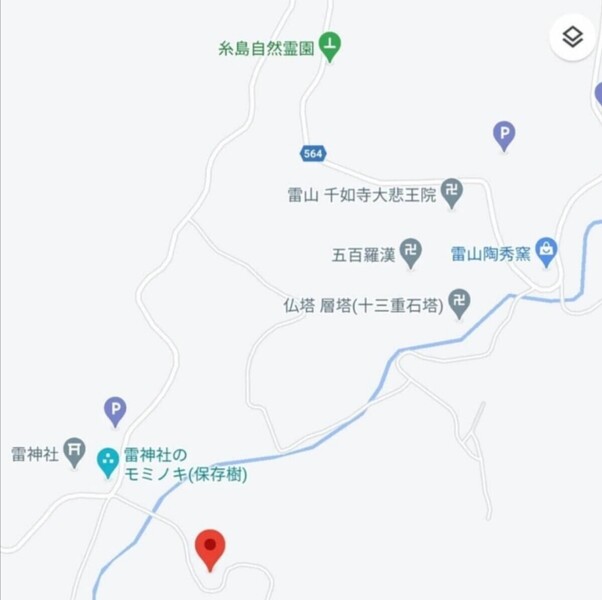Select the 糸島自然霊園 cemetery marker
The width and height of the screenshot is (602, 600).
click(x=331, y=46)
